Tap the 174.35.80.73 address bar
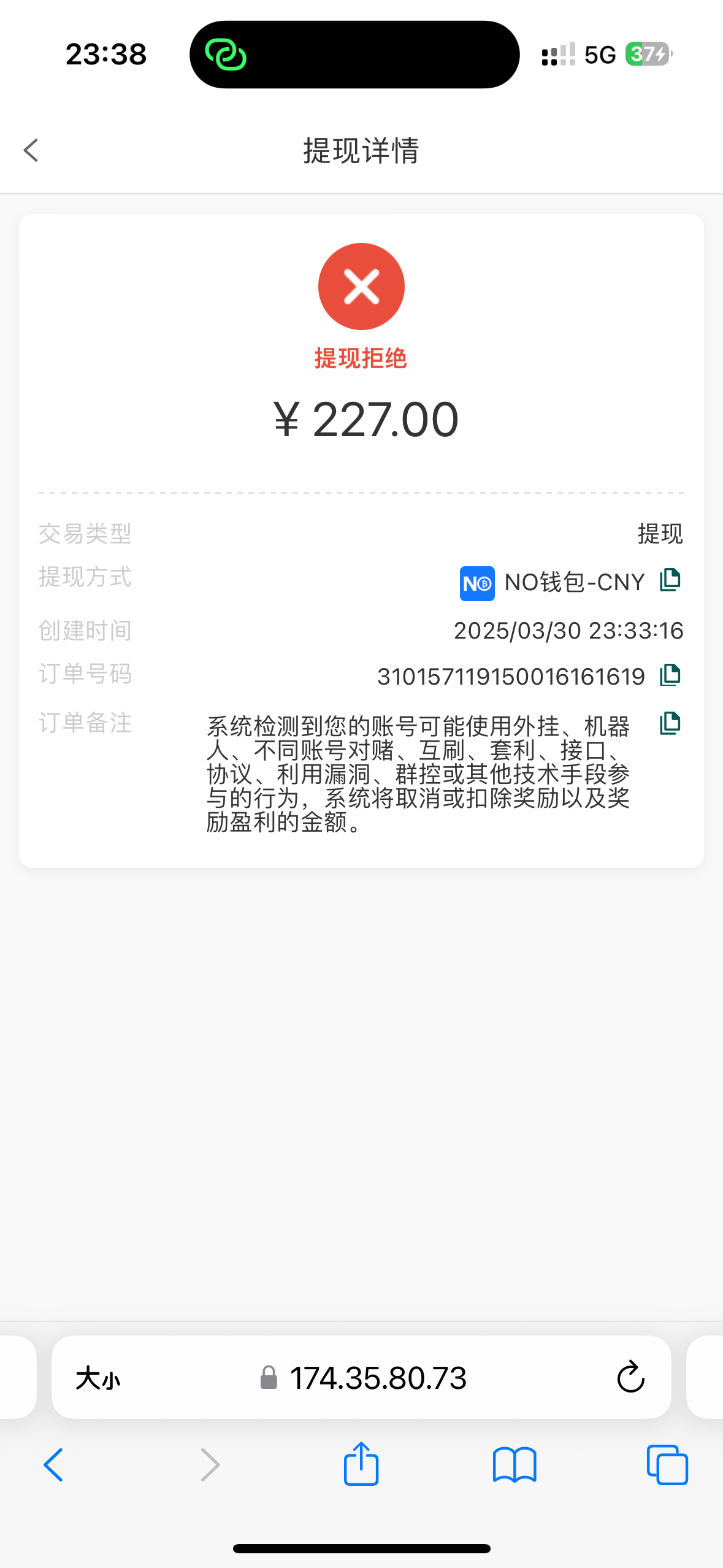Screen dimensions: 723x1568 point(377,1378)
